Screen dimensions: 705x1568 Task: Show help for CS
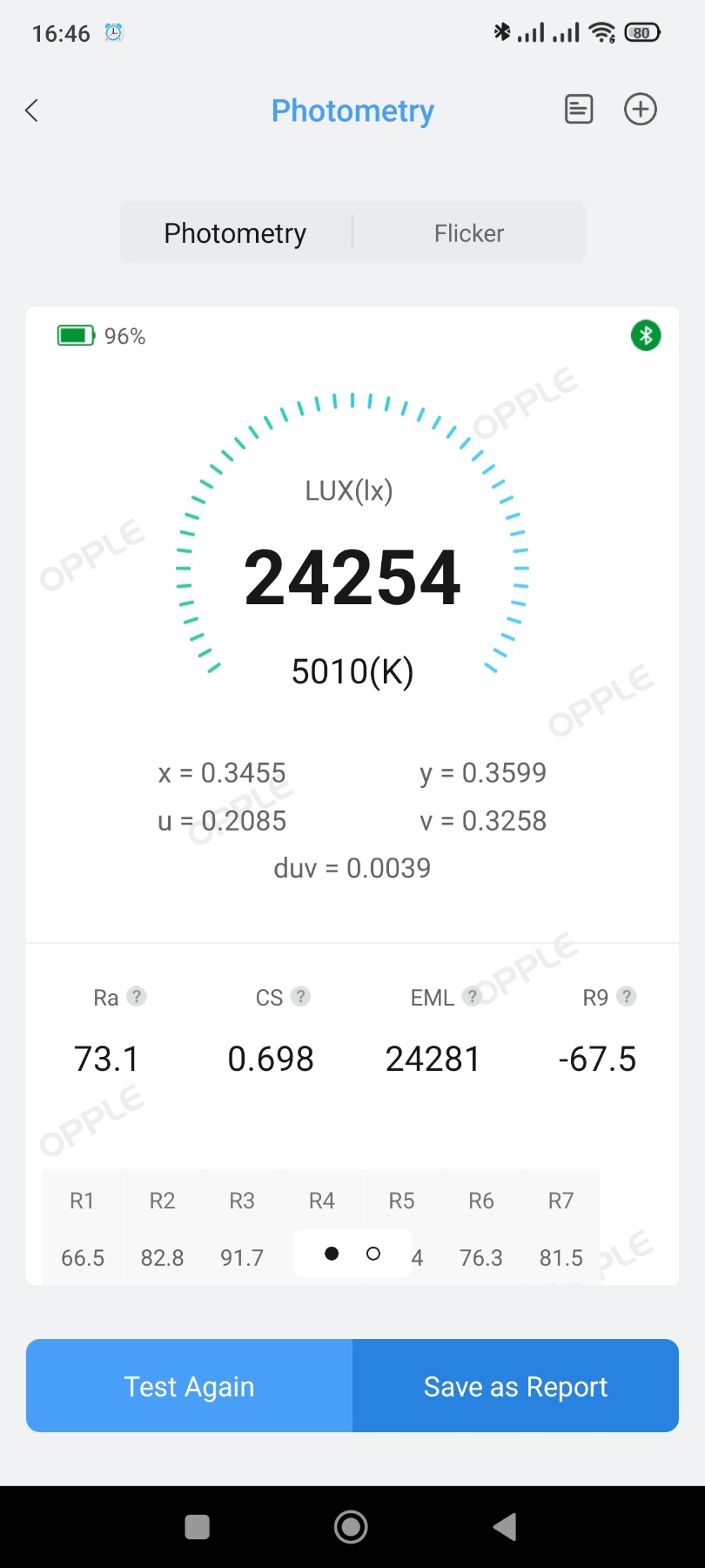[300, 996]
